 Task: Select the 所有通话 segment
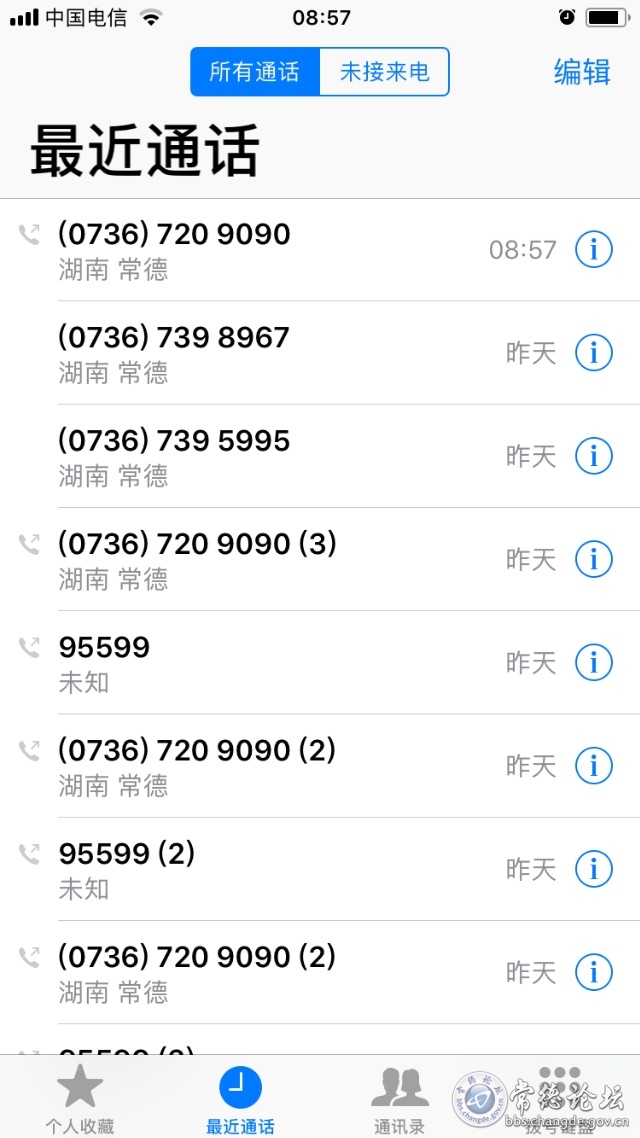point(255,72)
